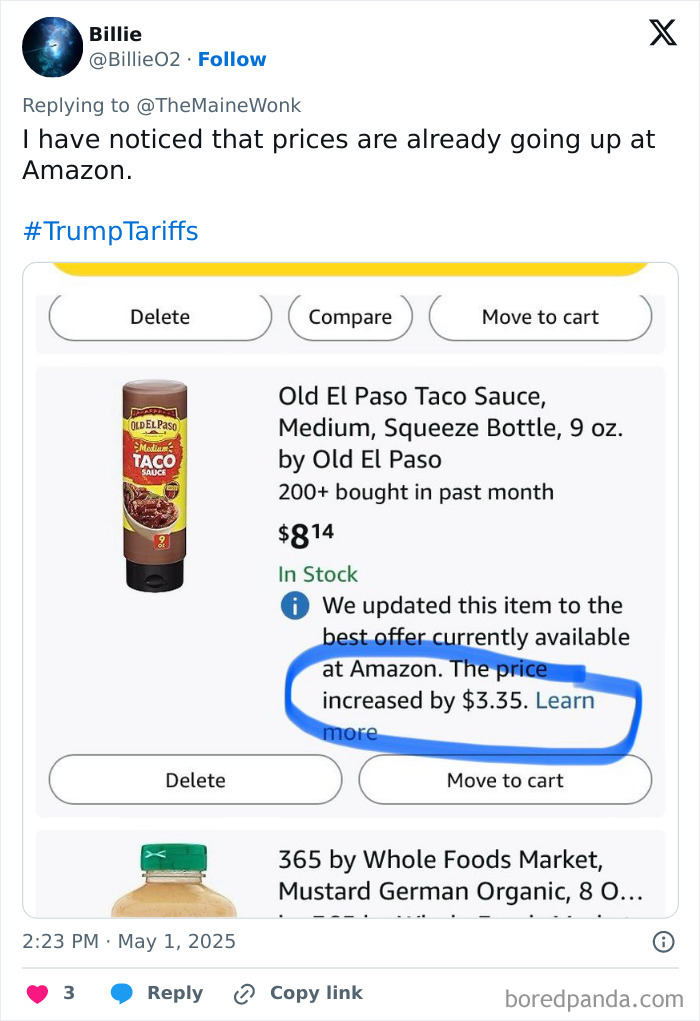
Task: Tap the info icon beside the timestamp
Action: point(664,942)
